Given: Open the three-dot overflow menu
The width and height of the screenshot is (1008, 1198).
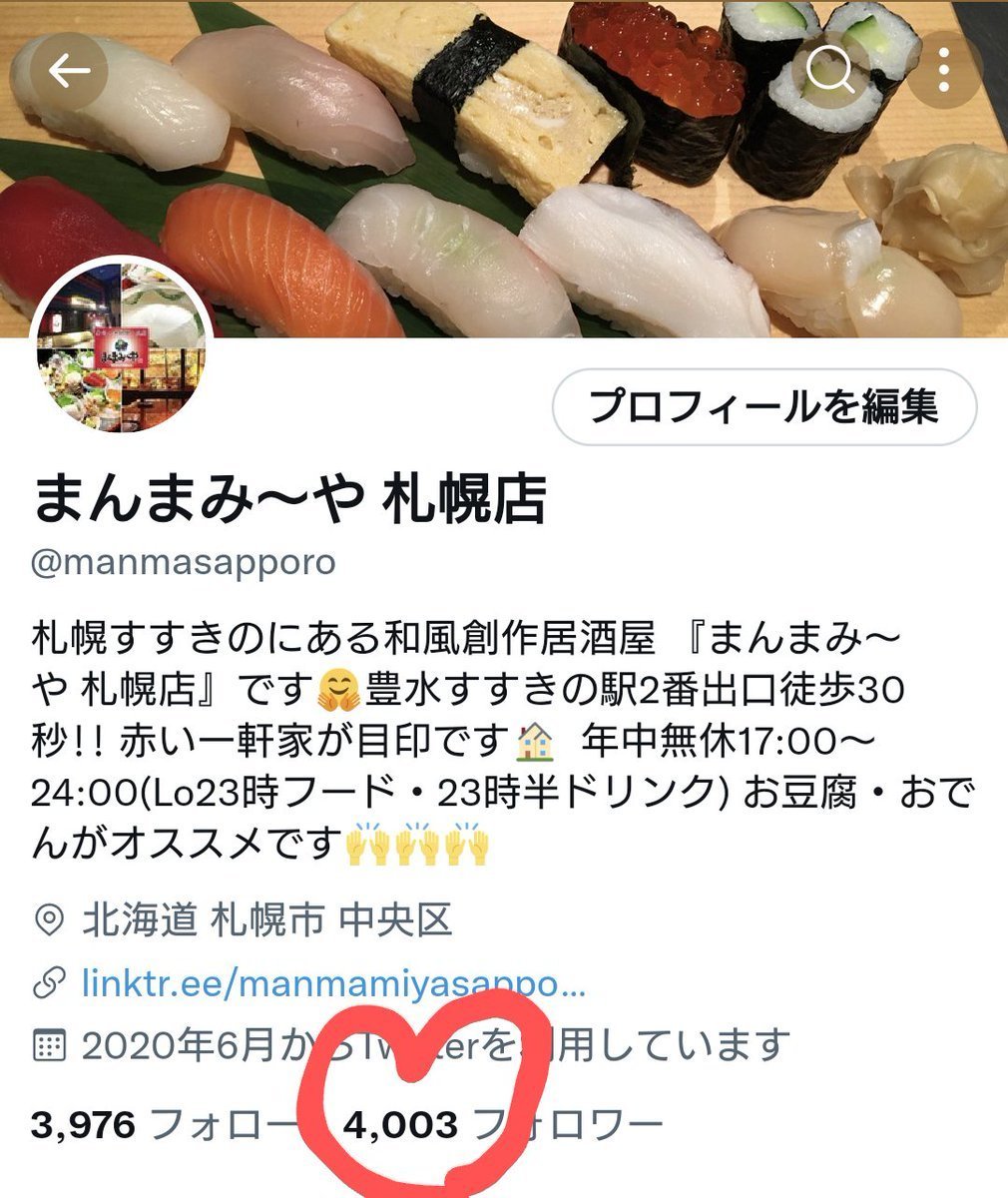Looking at the screenshot, I should point(943,70).
